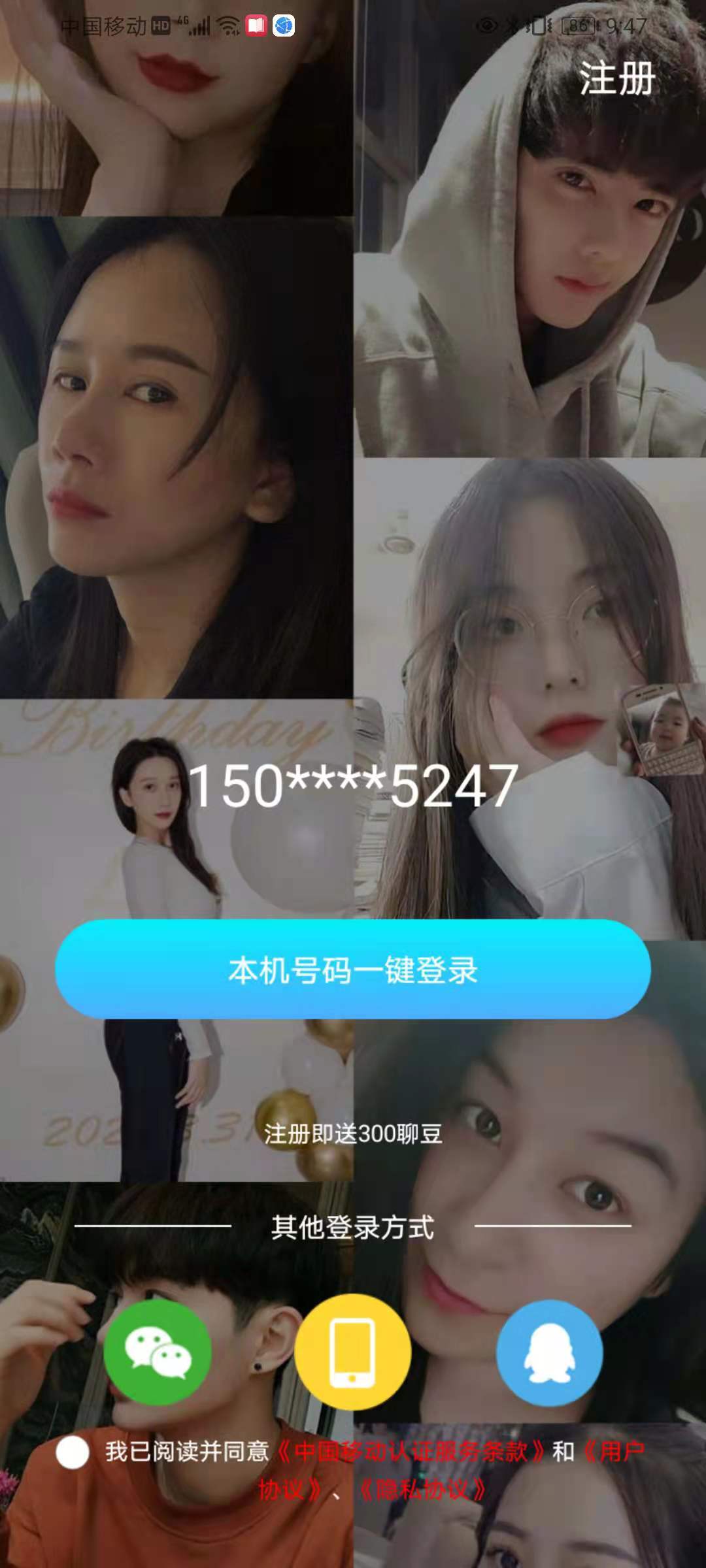The image size is (706, 1568).
Task: Log in with 本机号码一键登录
Action: click(353, 970)
